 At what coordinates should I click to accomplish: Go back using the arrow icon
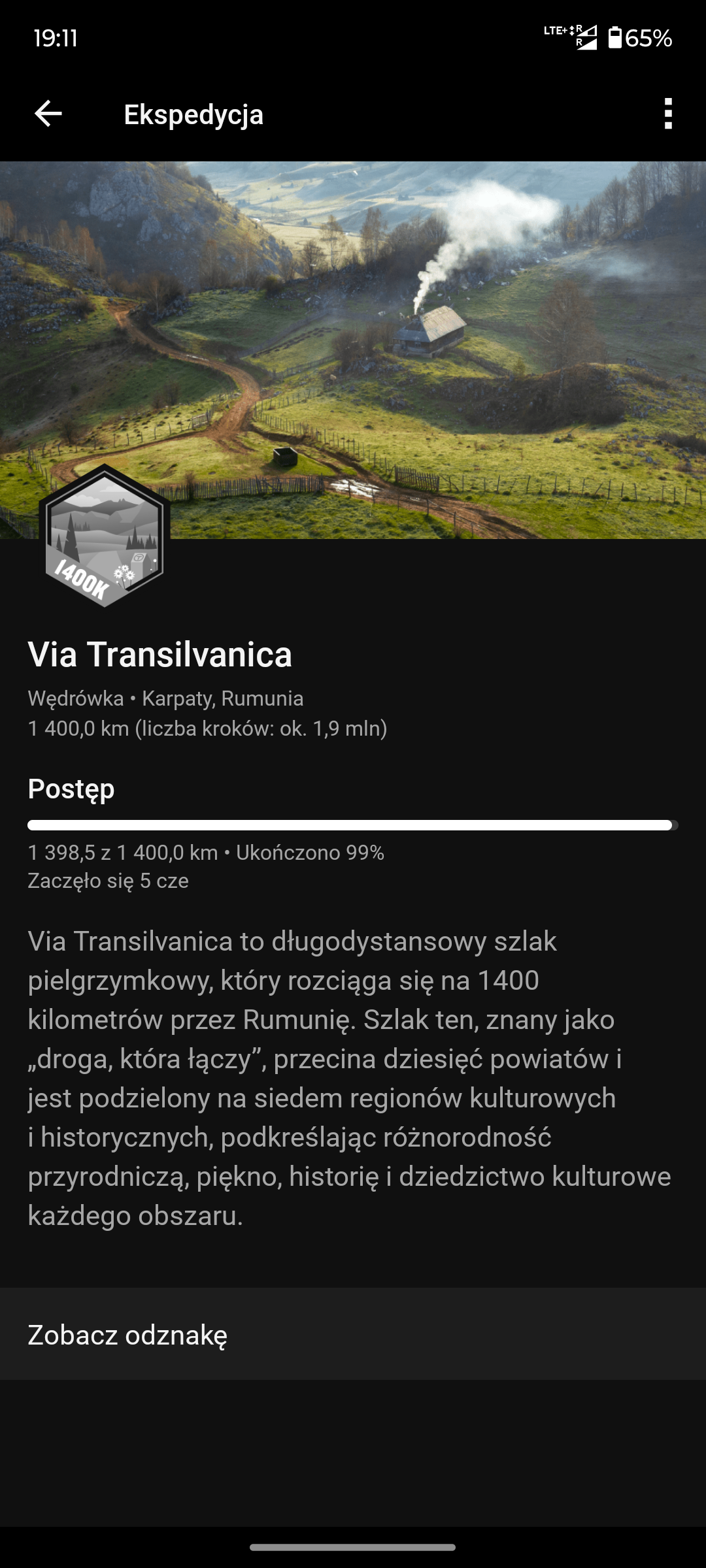[x=48, y=114]
